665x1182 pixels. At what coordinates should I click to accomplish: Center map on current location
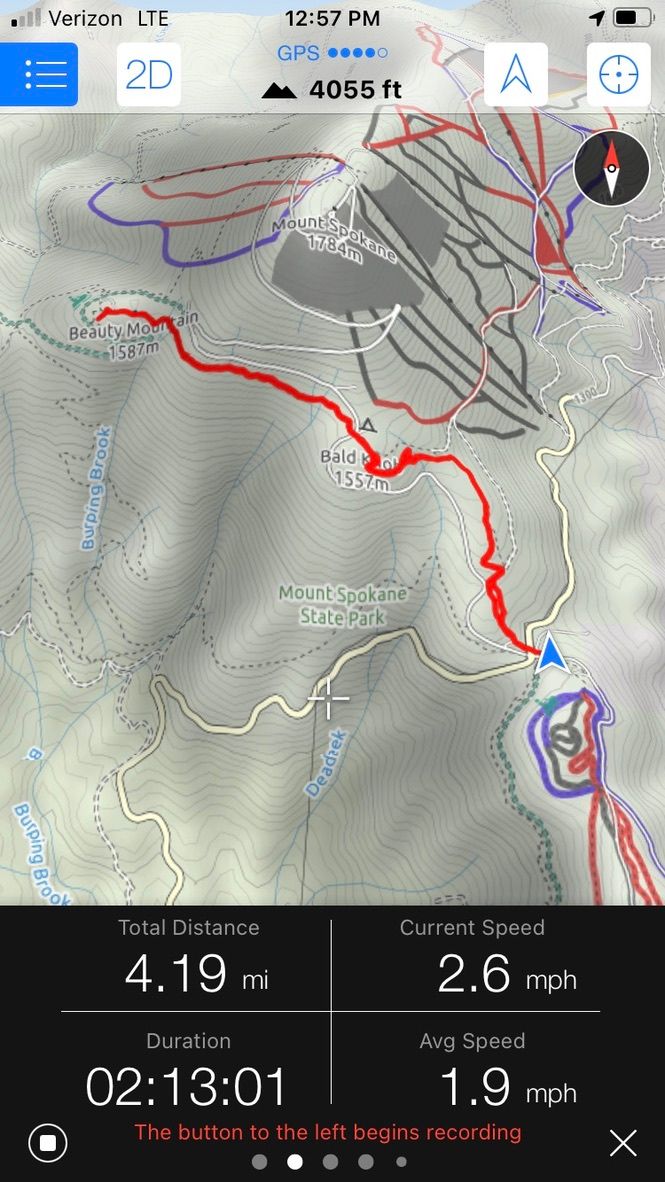[x=618, y=75]
